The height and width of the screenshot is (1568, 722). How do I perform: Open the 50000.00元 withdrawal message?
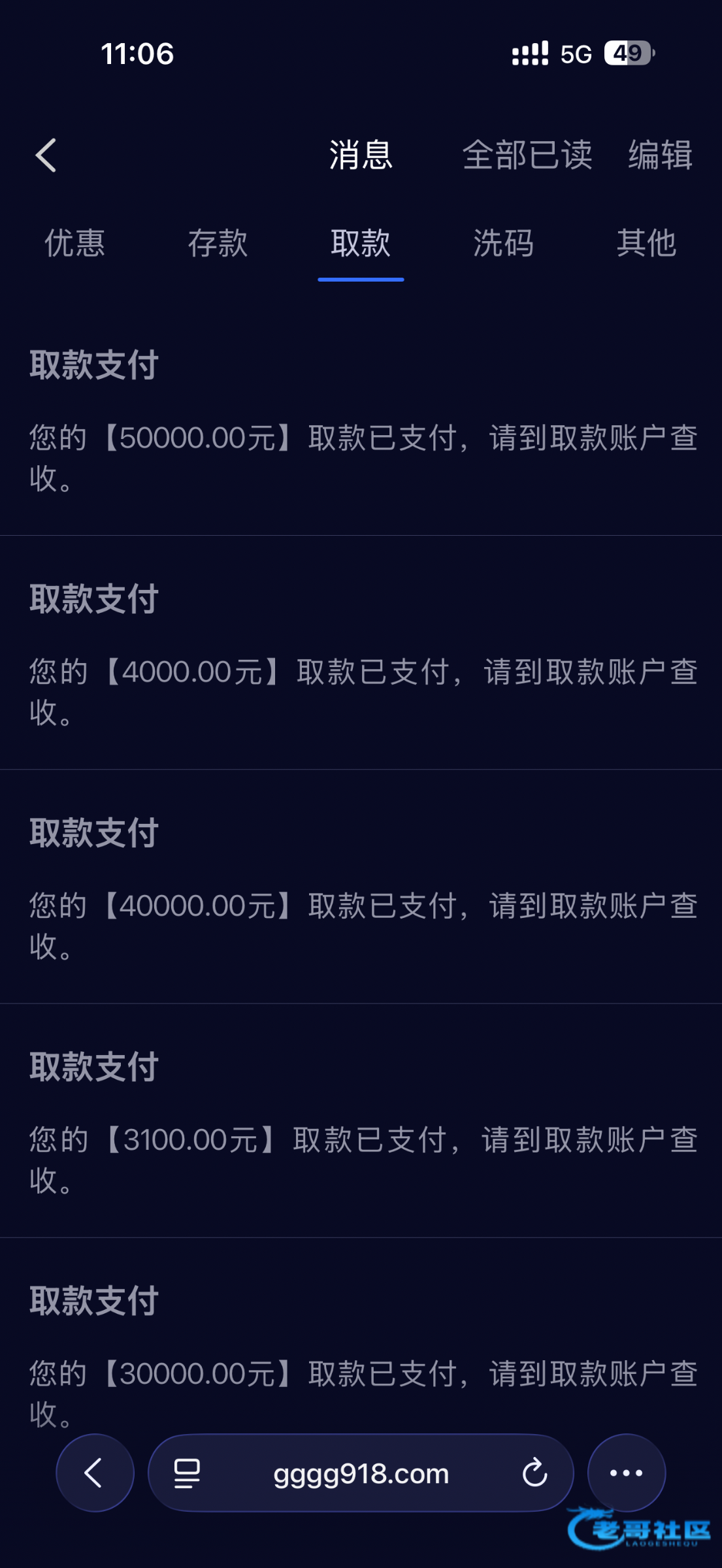click(x=361, y=438)
